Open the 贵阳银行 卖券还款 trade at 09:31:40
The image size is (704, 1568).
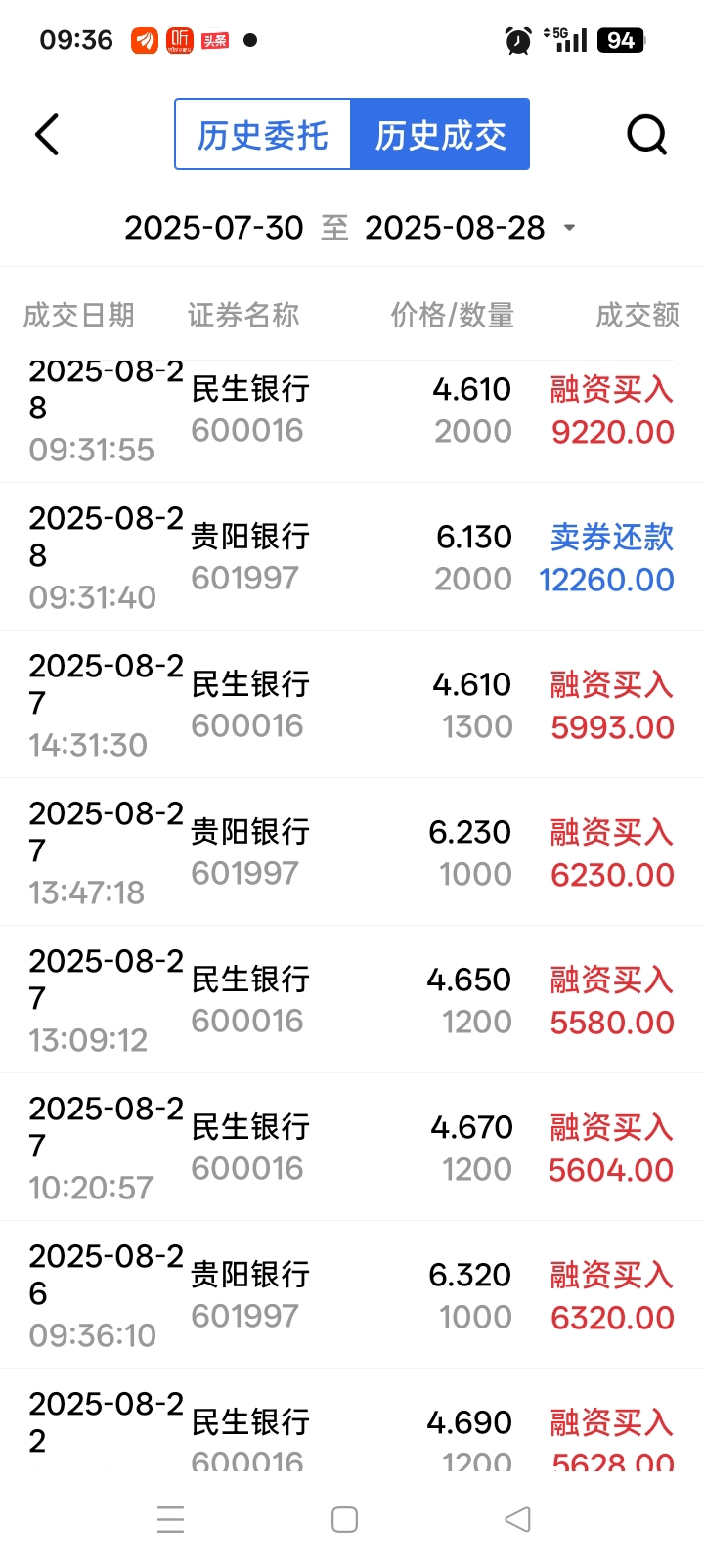point(352,557)
